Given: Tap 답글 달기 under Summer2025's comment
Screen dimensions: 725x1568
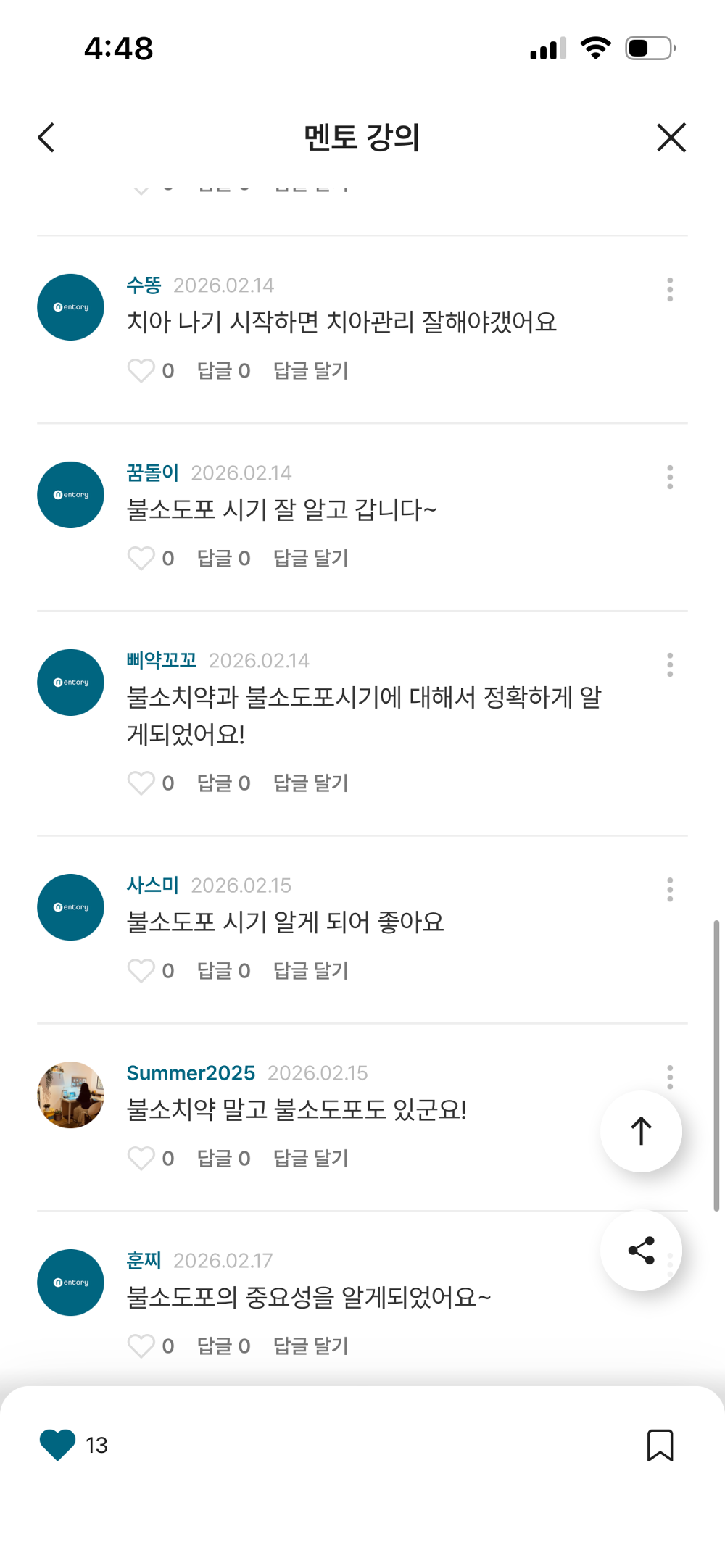Looking at the screenshot, I should [310, 1158].
